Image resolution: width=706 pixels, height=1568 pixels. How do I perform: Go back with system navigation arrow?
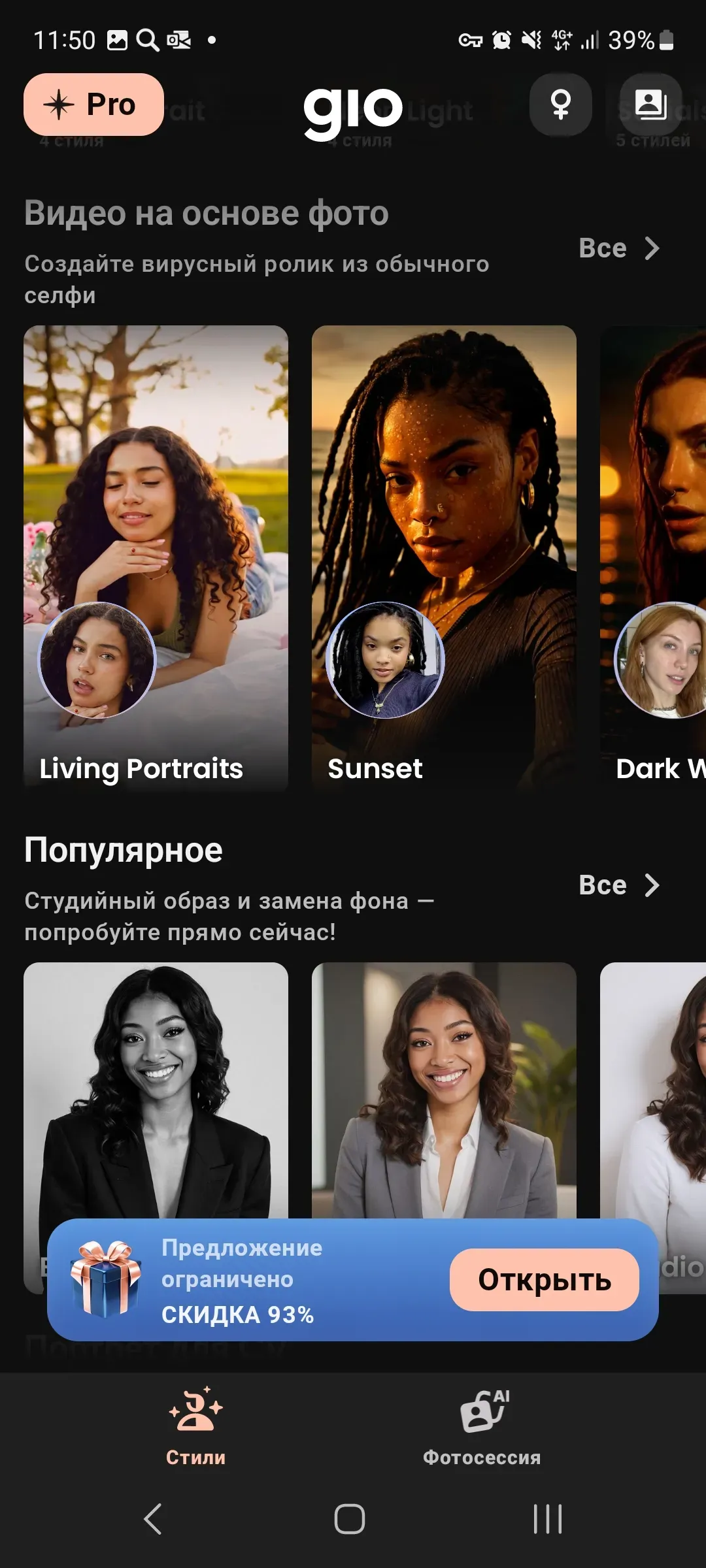(x=152, y=1518)
